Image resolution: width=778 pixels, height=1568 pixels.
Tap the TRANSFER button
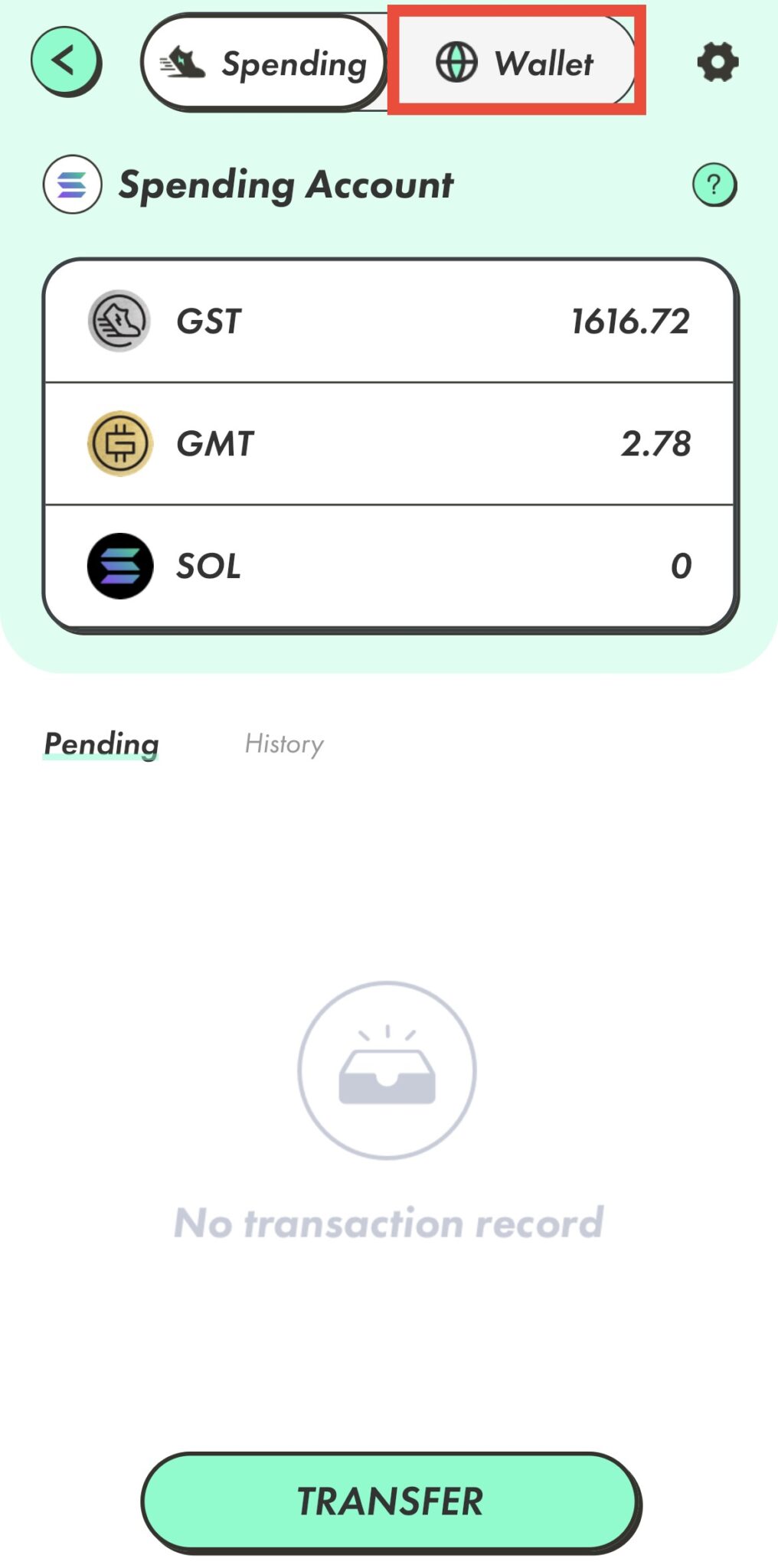click(390, 1501)
